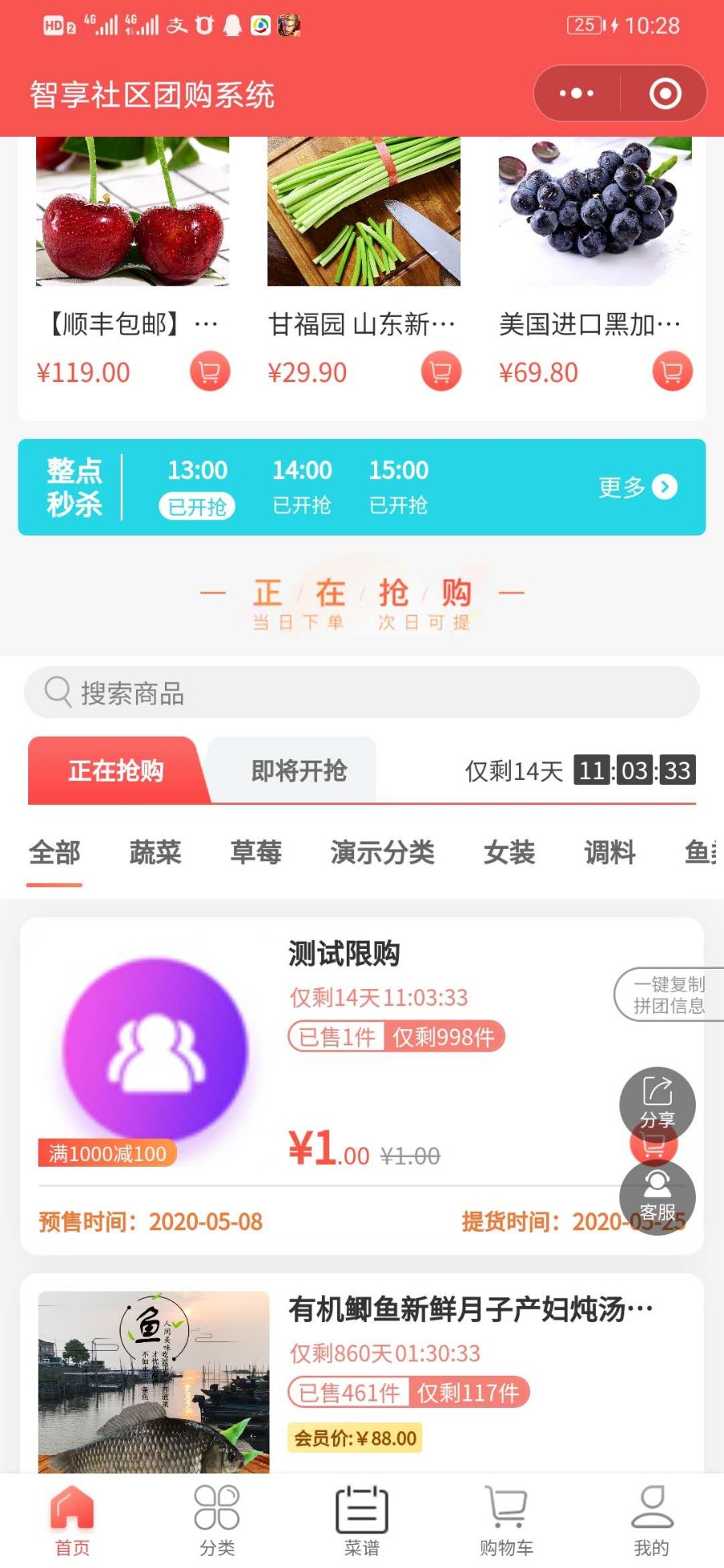The image size is (724, 1568).
Task: Add the ¥119.00 cherries to cart
Action: pyautogui.click(x=209, y=371)
